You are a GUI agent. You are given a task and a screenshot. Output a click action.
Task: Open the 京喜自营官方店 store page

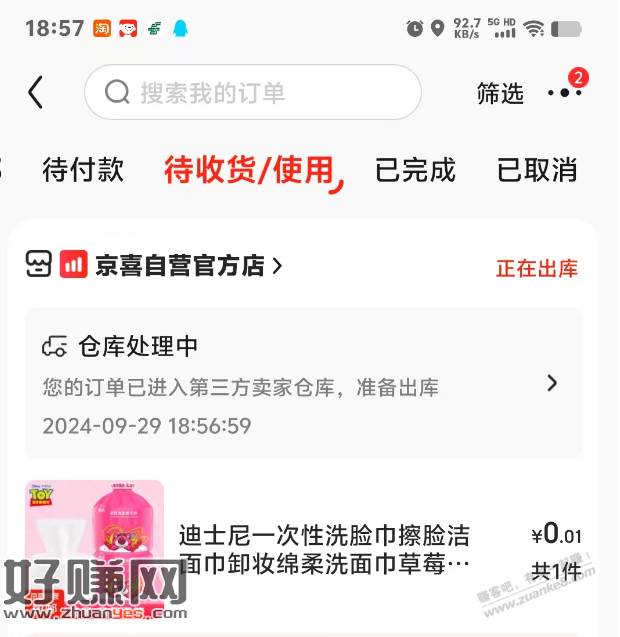click(180, 266)
